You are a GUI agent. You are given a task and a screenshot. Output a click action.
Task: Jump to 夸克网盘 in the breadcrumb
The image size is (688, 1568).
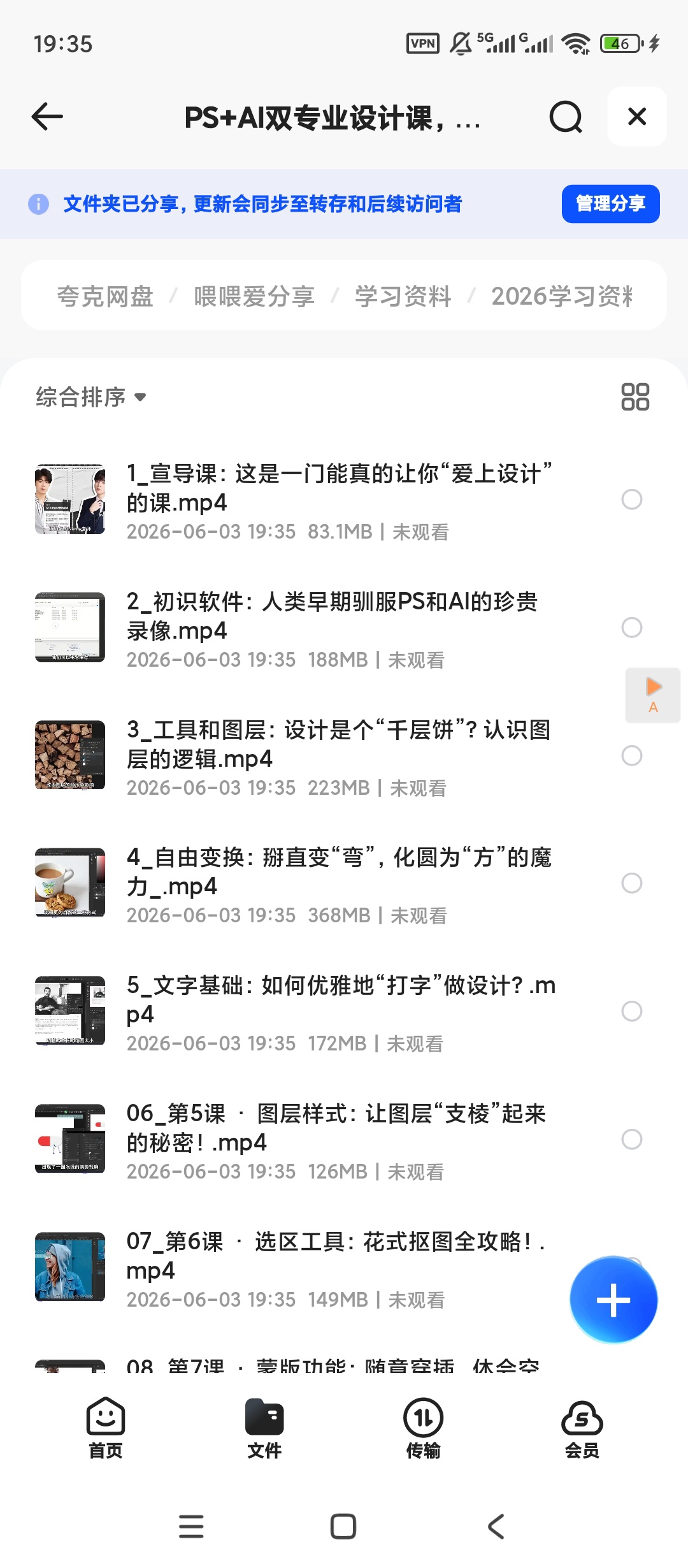point(105,296)
